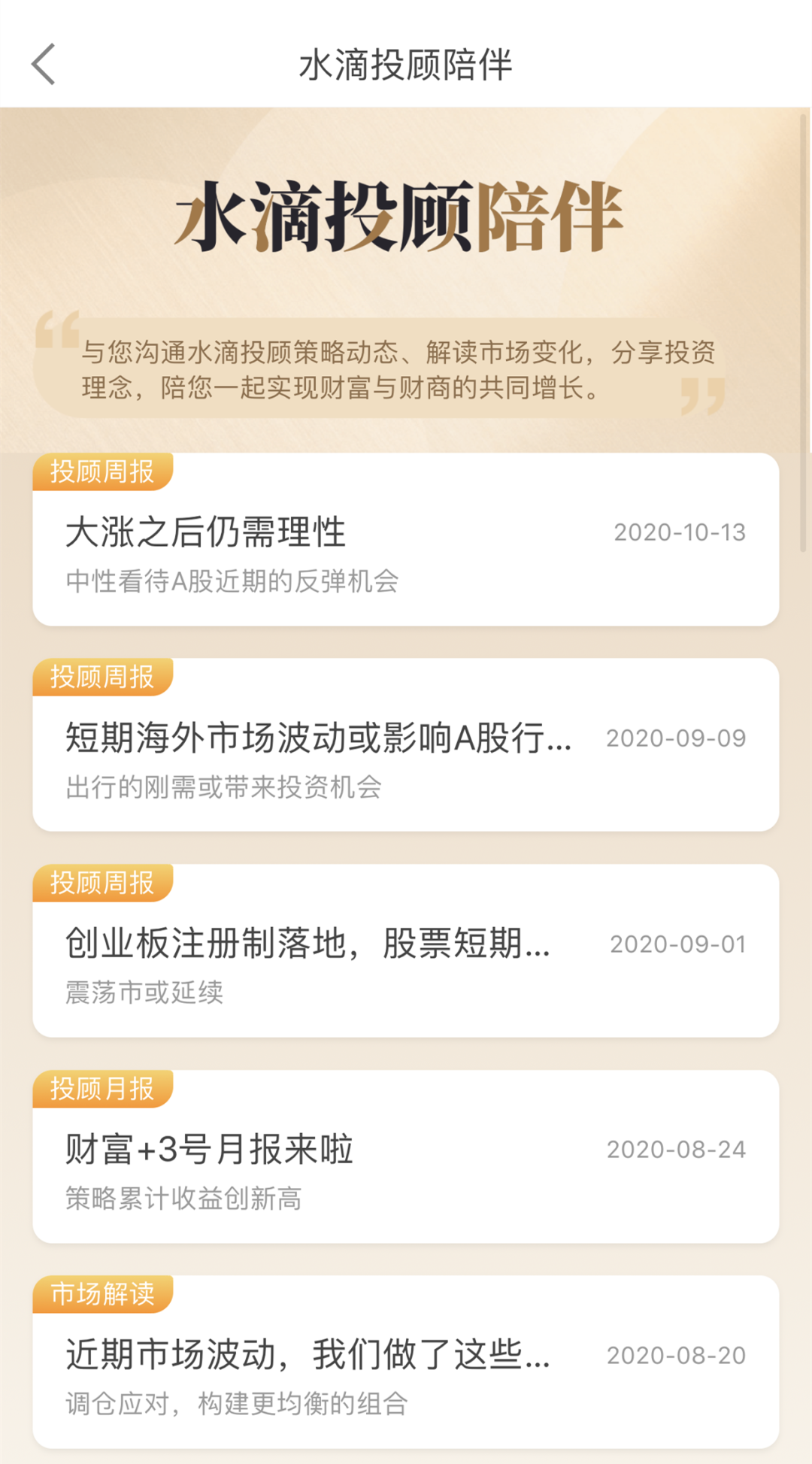The image size is (812, 1464).
Task: Open the weekly report 大涨之后仍需理性
Action: 405,549
